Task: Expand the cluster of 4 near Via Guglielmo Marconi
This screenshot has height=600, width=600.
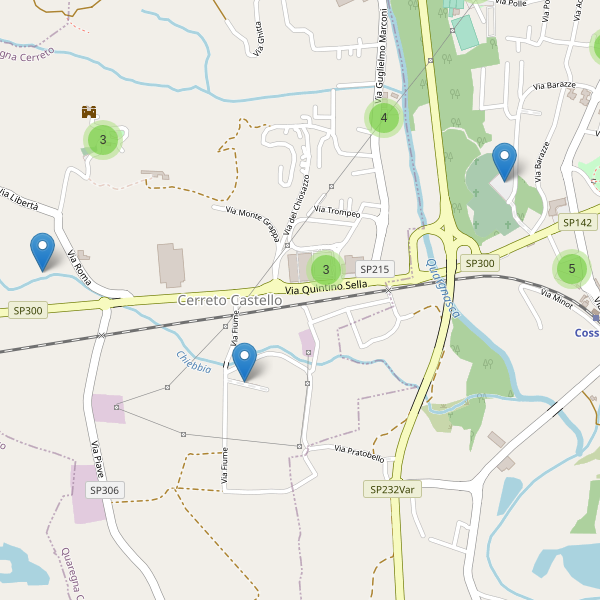Action: tap(383, 118)
